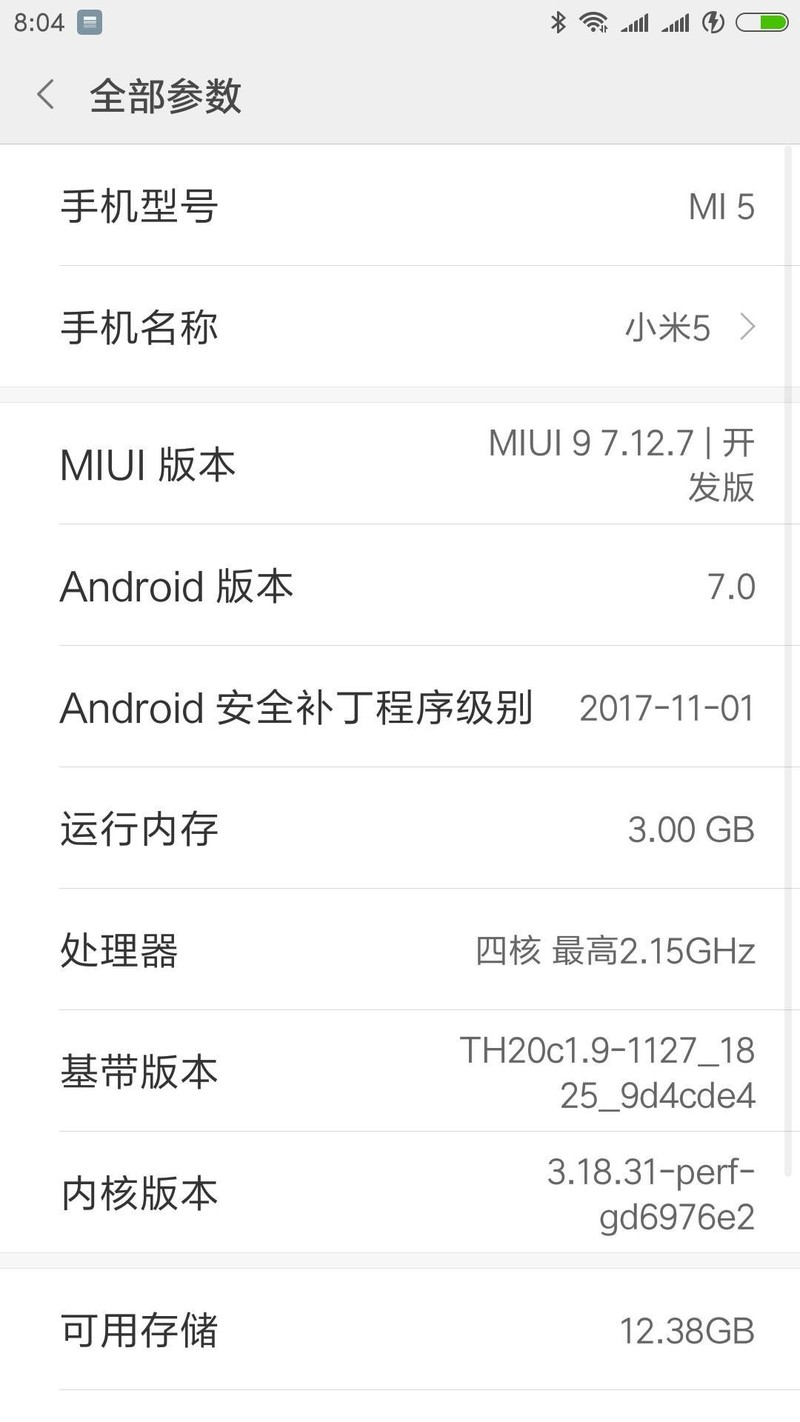Viewport: 800px width, 1422px height.
Task: Select the 运行内存 row
Action: 400,829
